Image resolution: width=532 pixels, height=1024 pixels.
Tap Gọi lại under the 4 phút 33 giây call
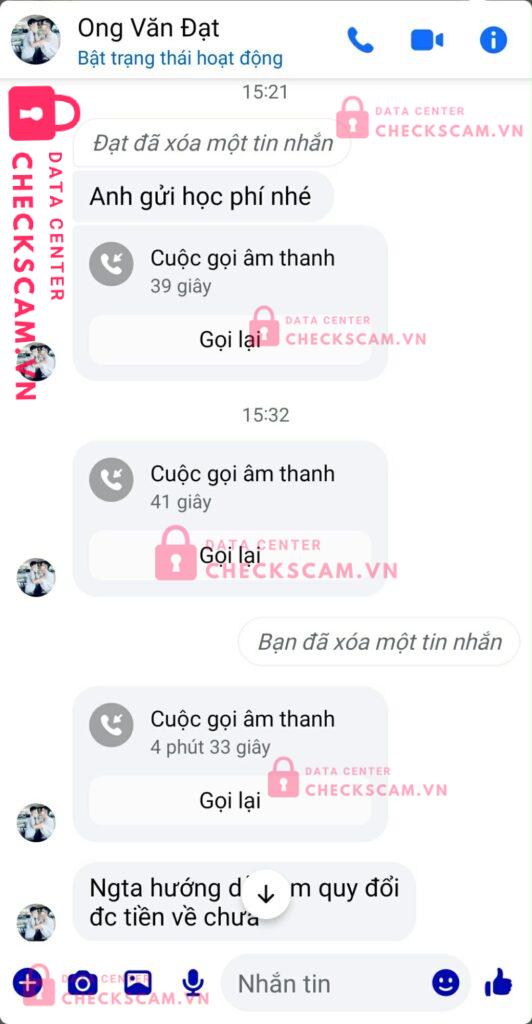coord(230,800)
